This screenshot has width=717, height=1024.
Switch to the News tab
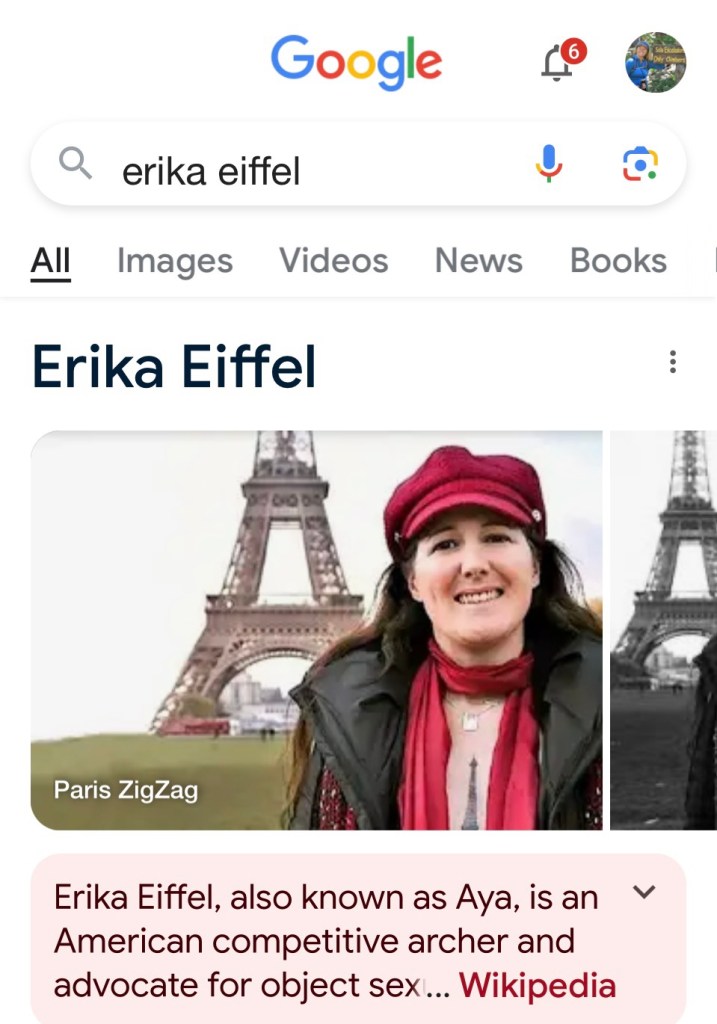point(478,261)
